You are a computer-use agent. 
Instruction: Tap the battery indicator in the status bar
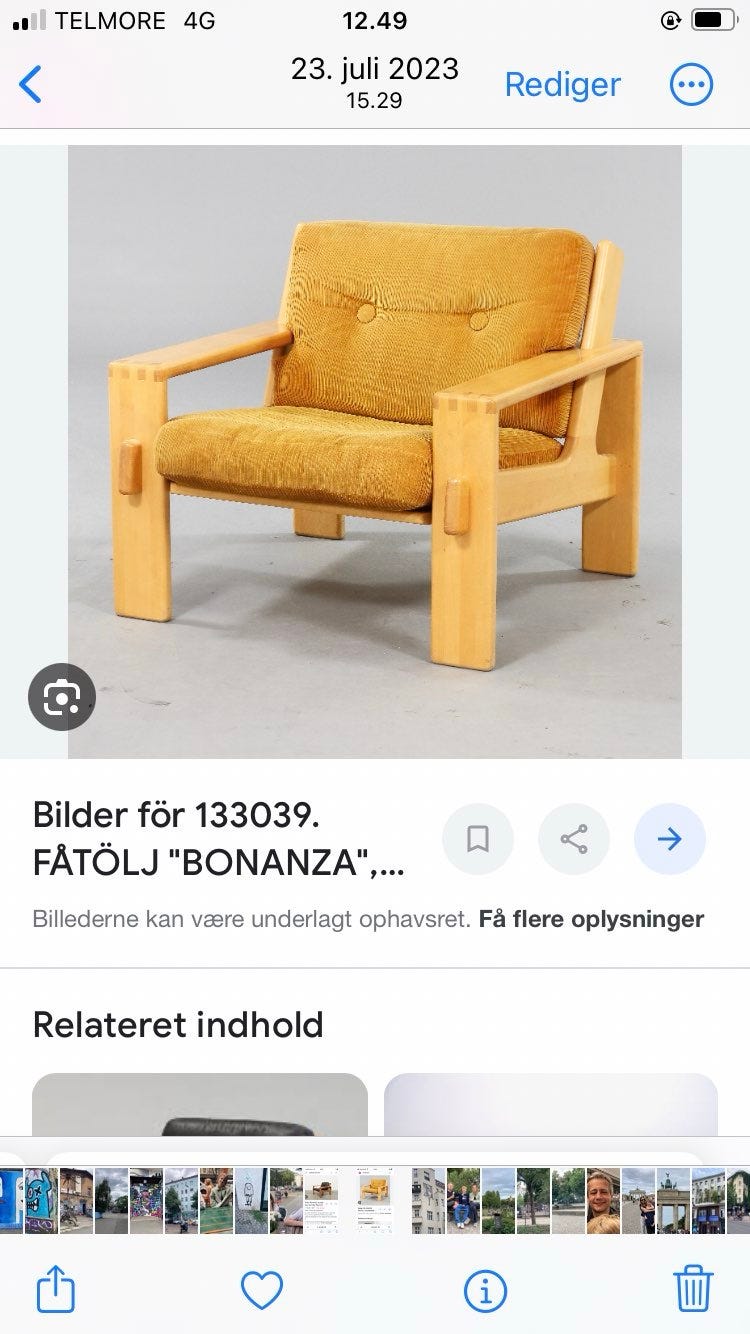[712, 18]
